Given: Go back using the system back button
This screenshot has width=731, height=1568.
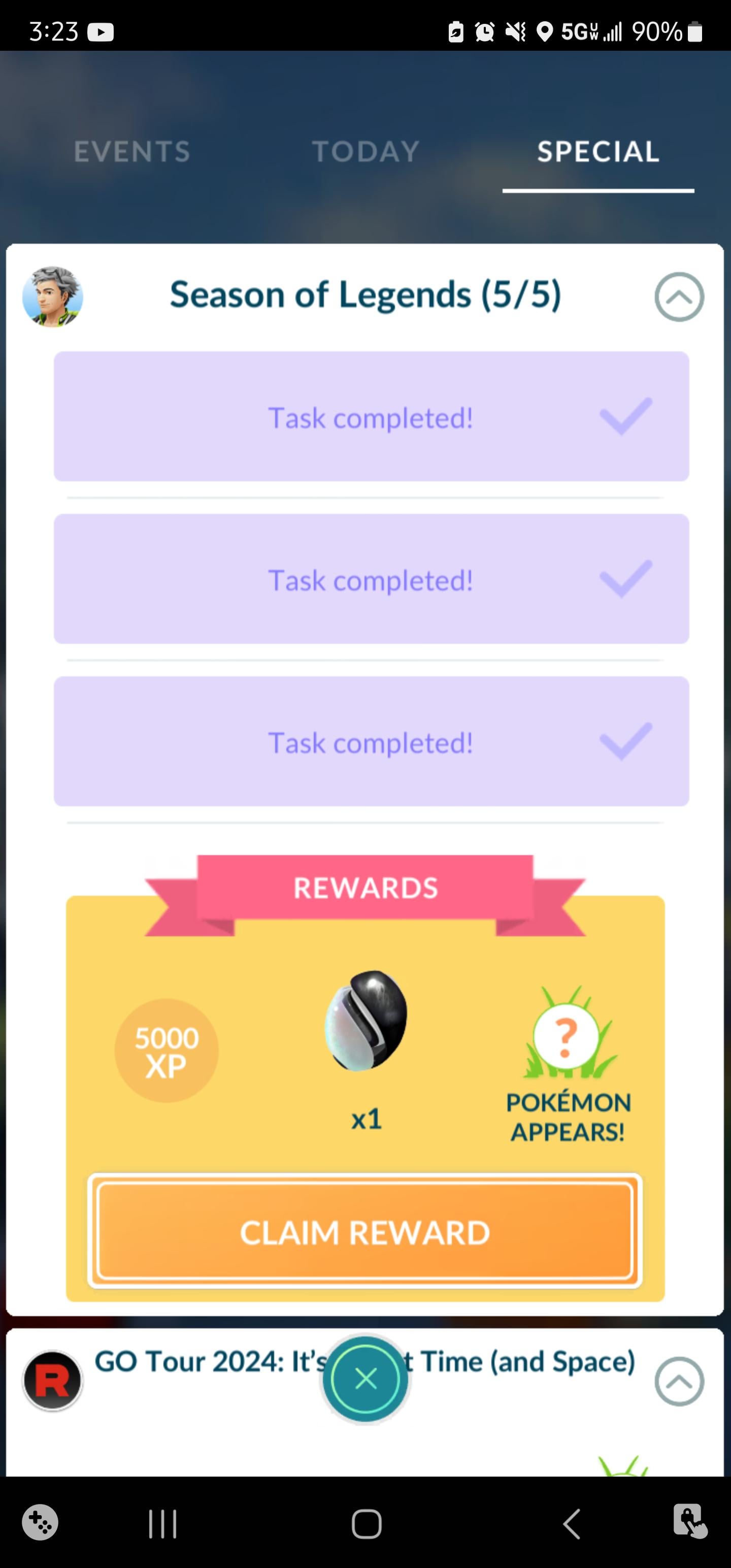Looking at the screenshot, I should (571, 1523).
